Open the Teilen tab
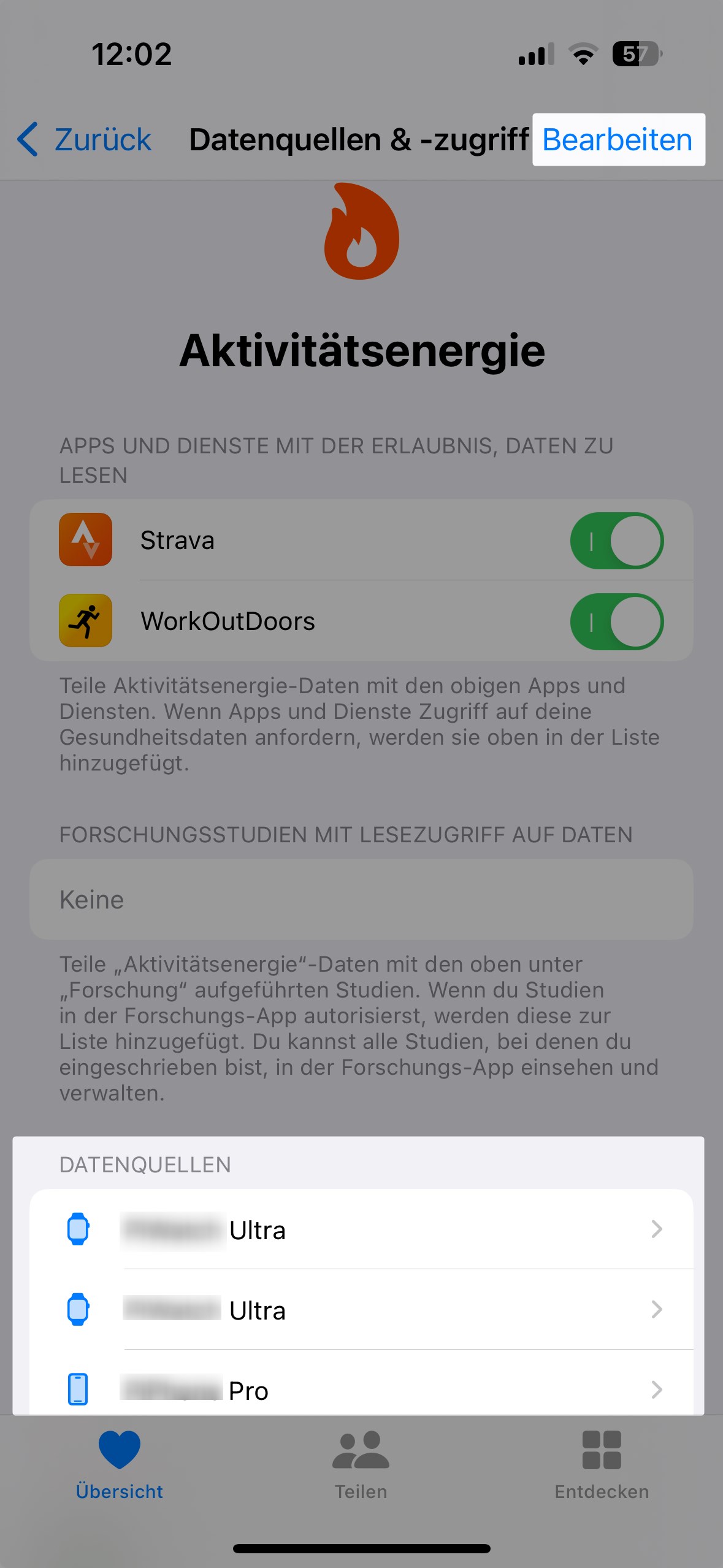This screenshot has height=1568, width=723. point(361,1464)
